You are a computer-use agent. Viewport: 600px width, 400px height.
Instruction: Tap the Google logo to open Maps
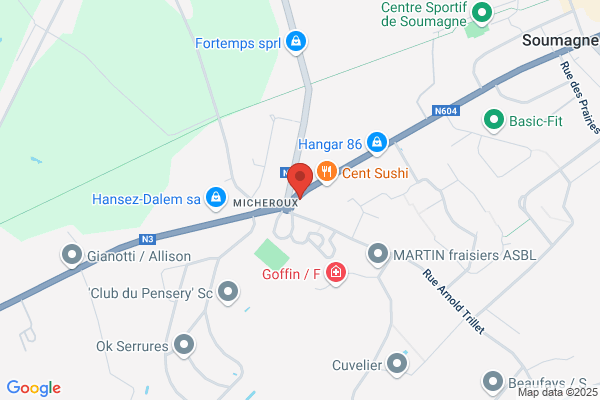[x=34, y=388]
